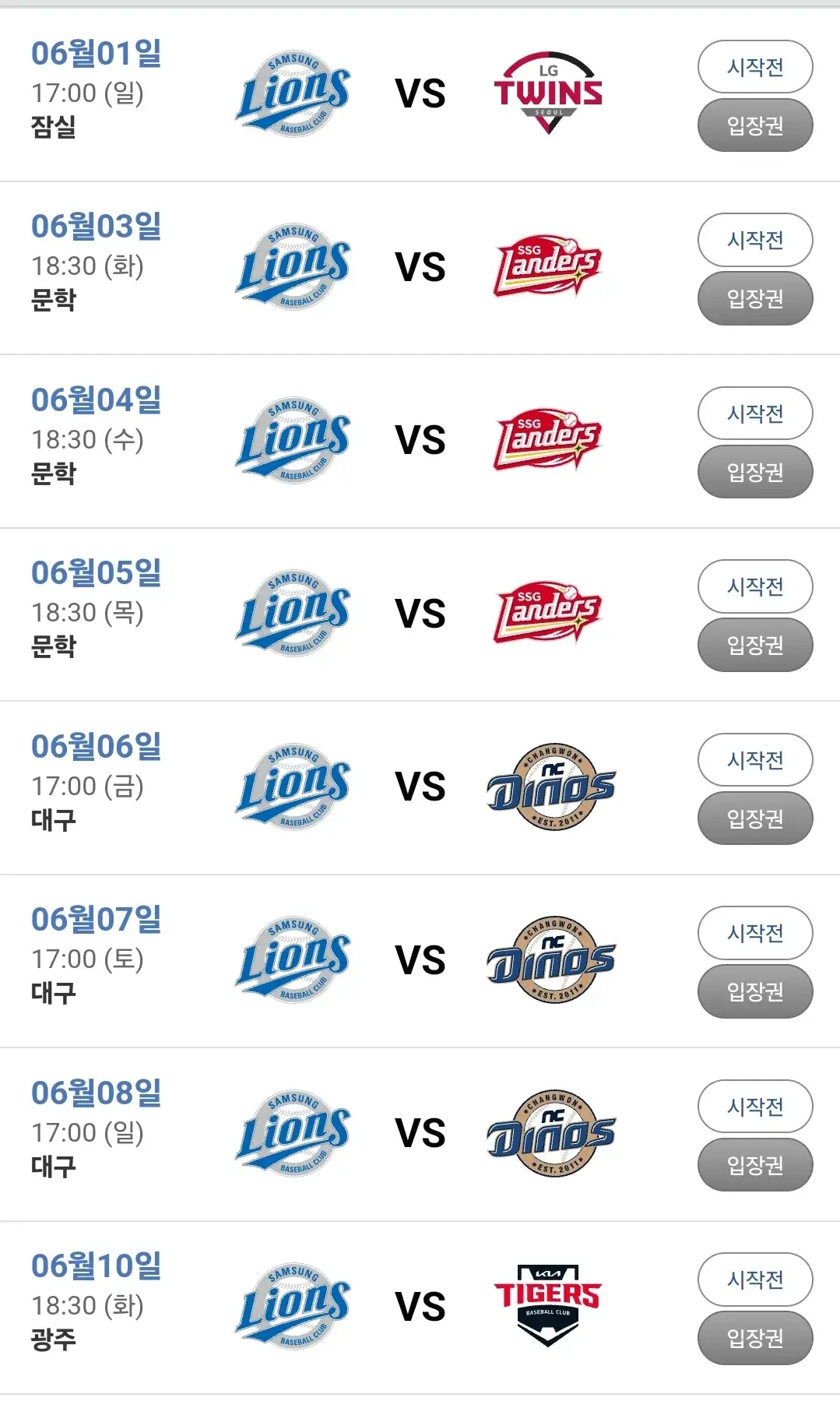This screenshot has width=840, height=1401.
Task: Tap 시작전 for the 06월03일 game
Action: (755, 240)
